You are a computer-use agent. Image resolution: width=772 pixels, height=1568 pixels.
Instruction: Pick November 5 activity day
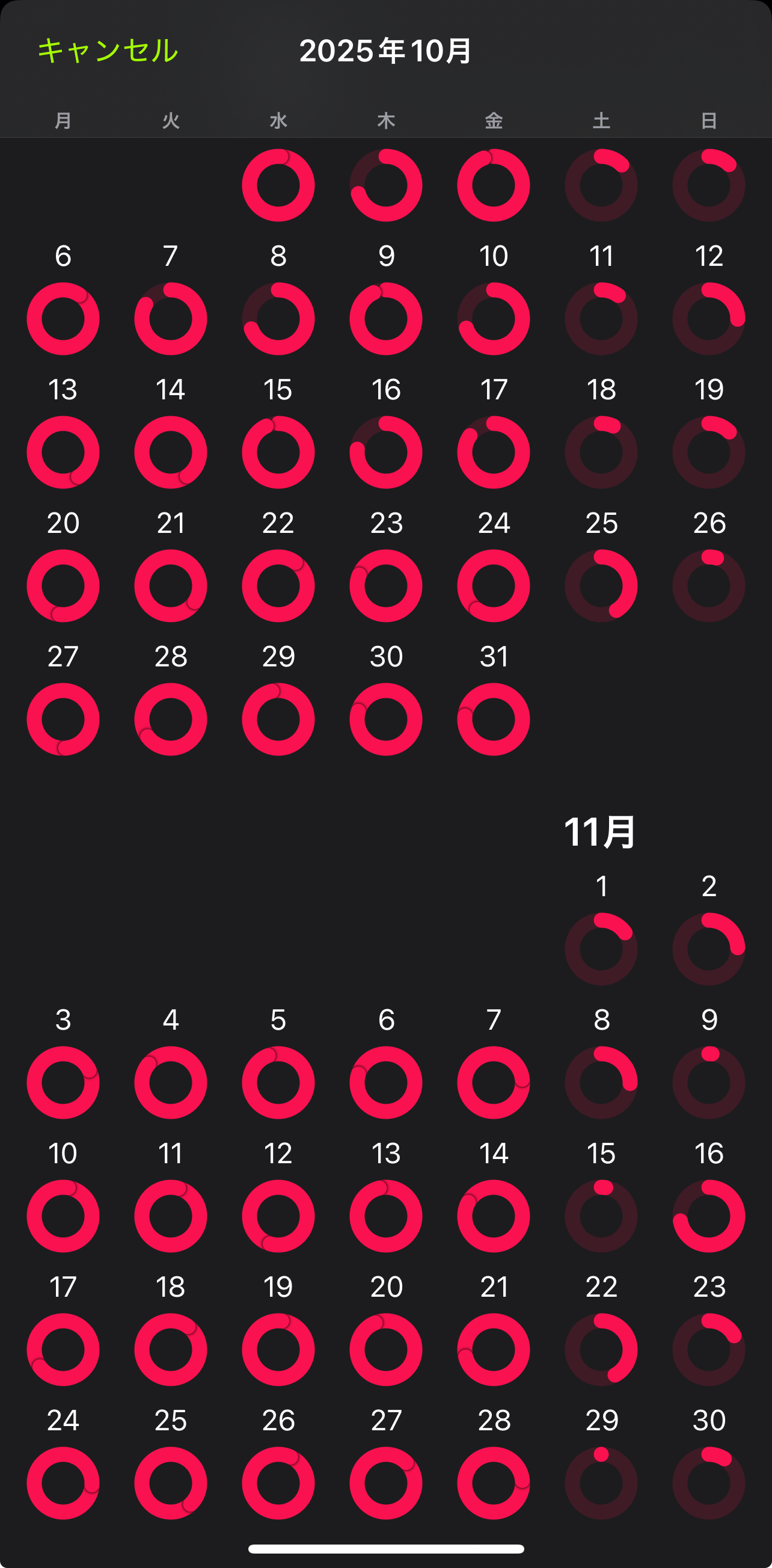coord(278,1082)
